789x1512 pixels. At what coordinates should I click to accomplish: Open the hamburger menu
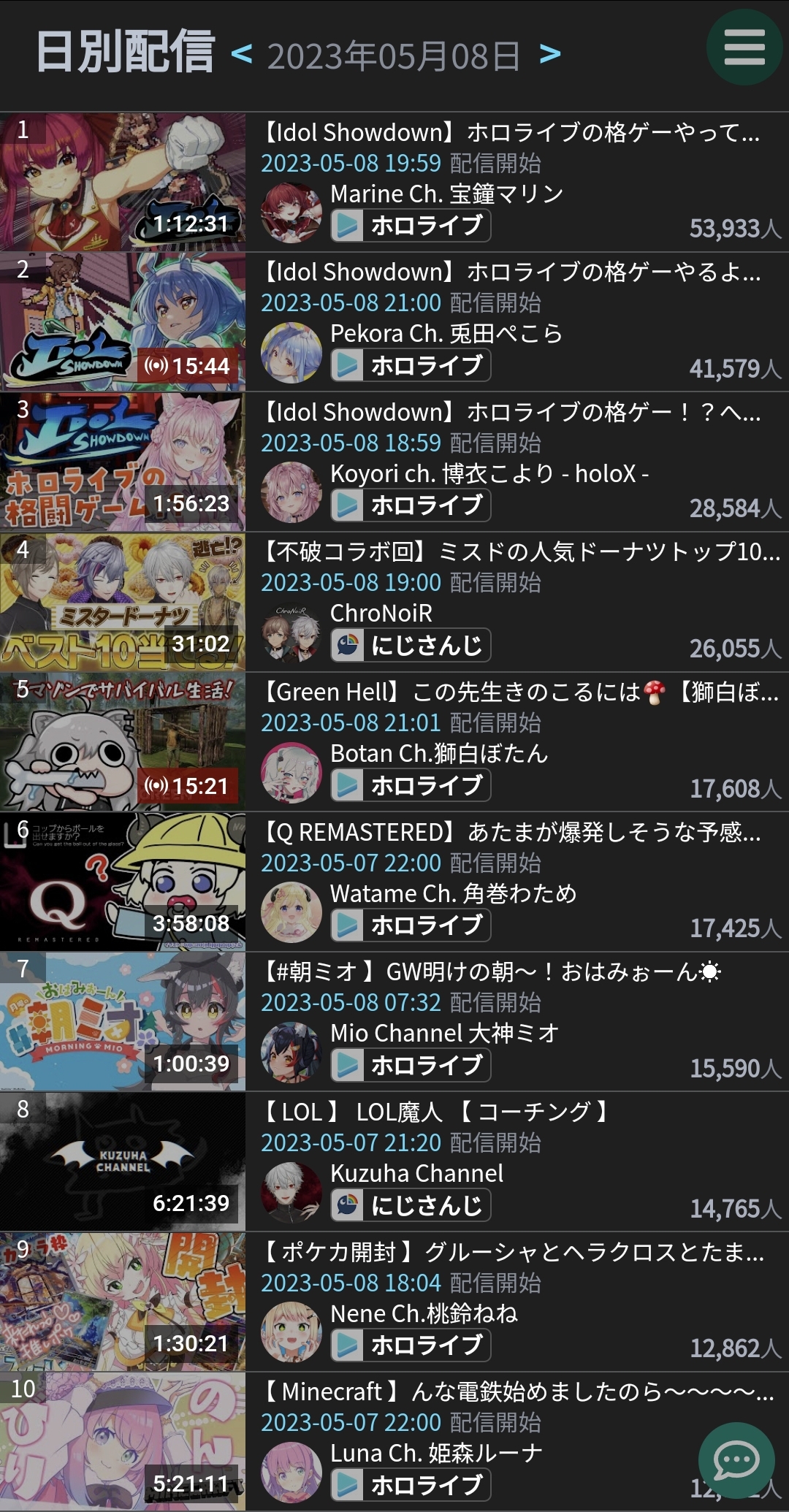pyautogui.click(x=744, y=47)
